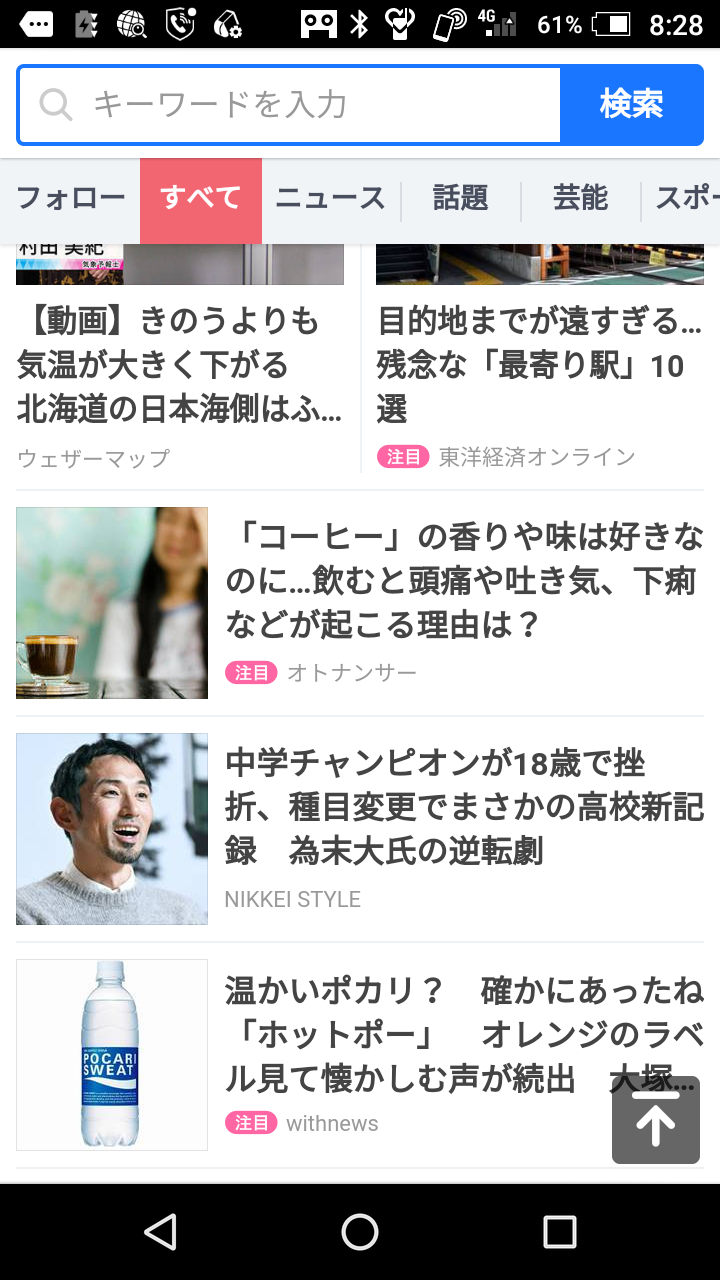720x1280 pixels.
Task: Tap the system home button
Action: click(x=360, y=1232)
